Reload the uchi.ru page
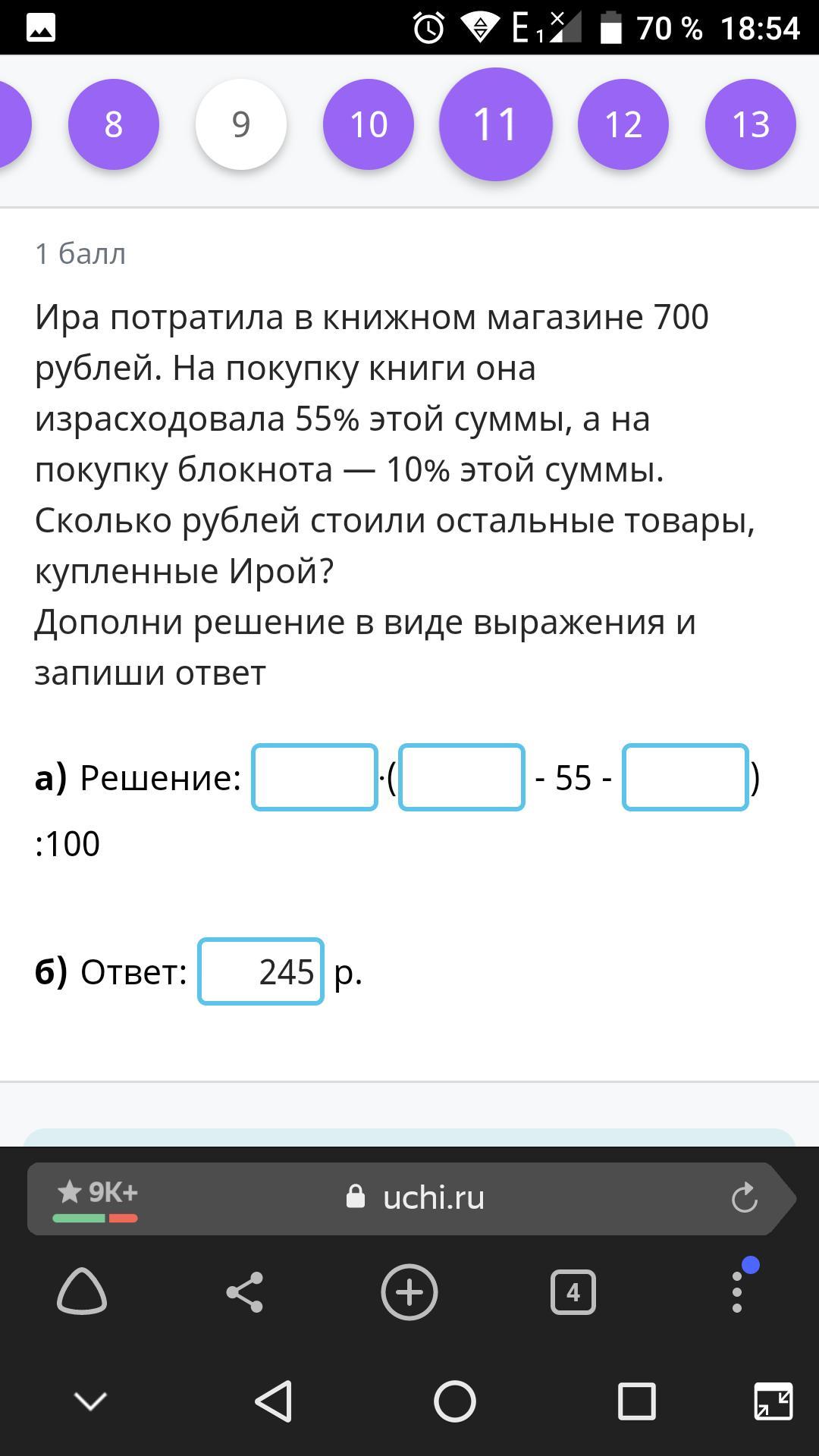819x1456 pixels. point(745,1197)
